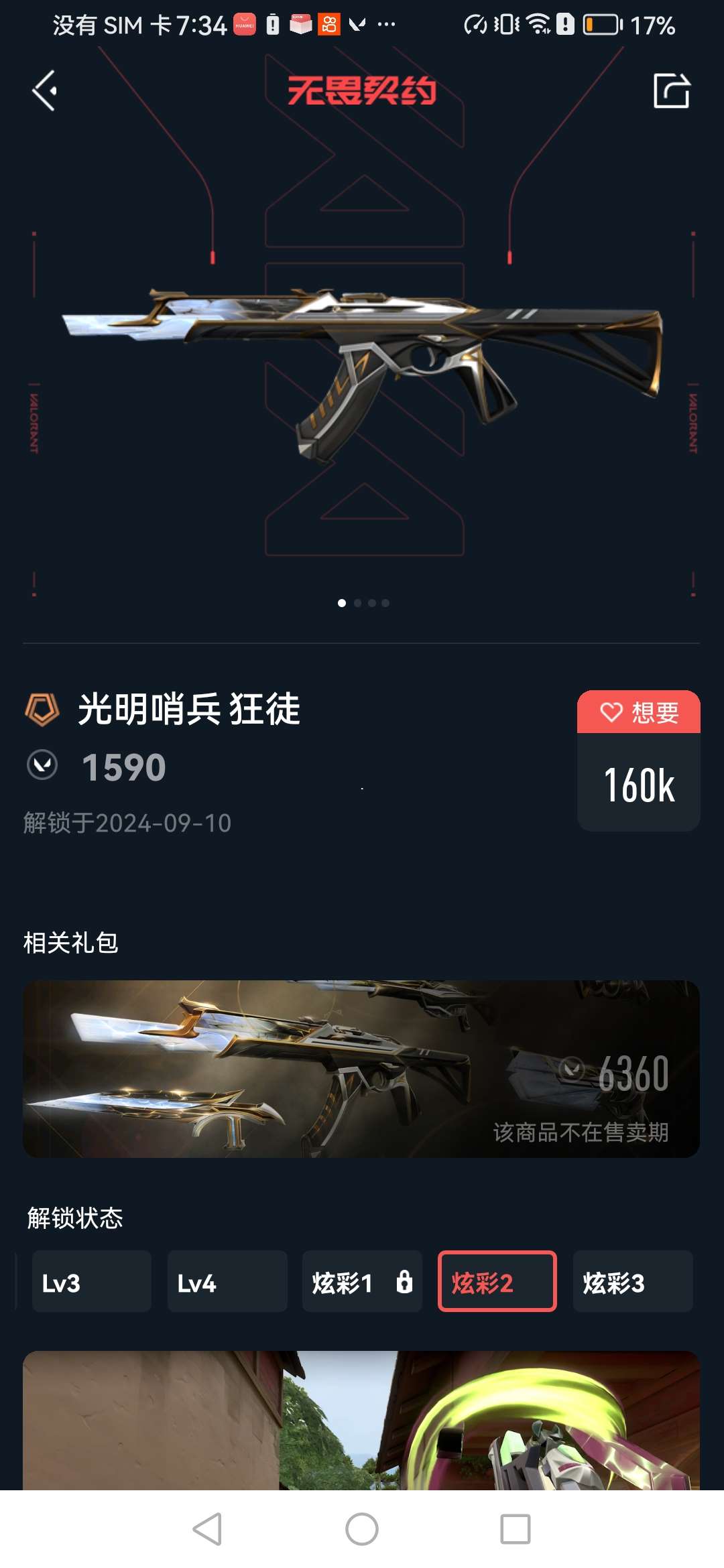The height and width of the screenshot is (1568, 724).
Task: Open the related 6360 bundle card
Action: [361, 1069]
